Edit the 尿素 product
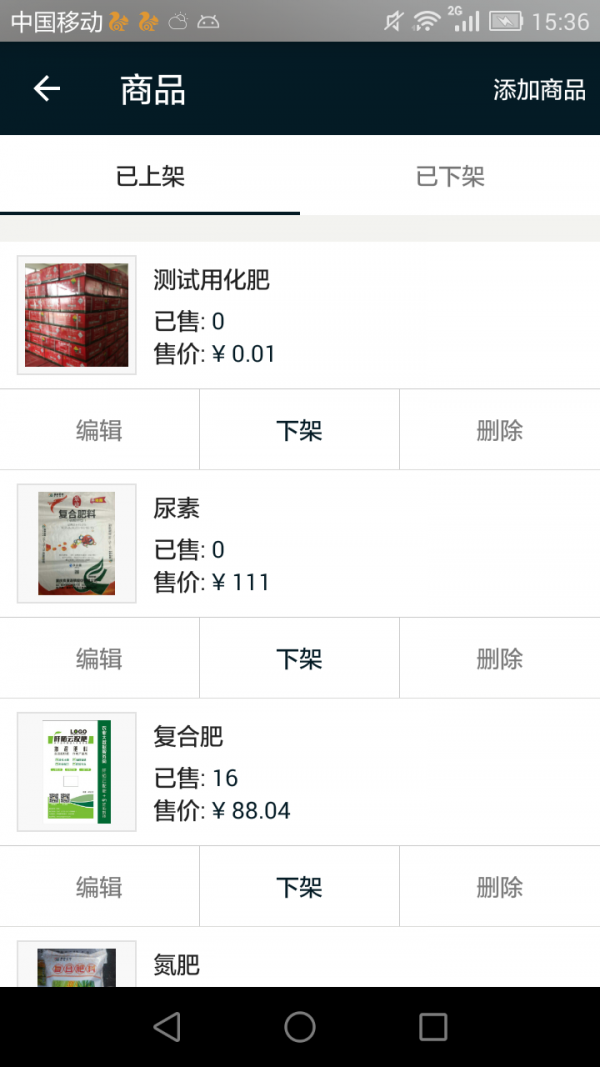This screenshot has width=600, height=1067. click(99, 659)
